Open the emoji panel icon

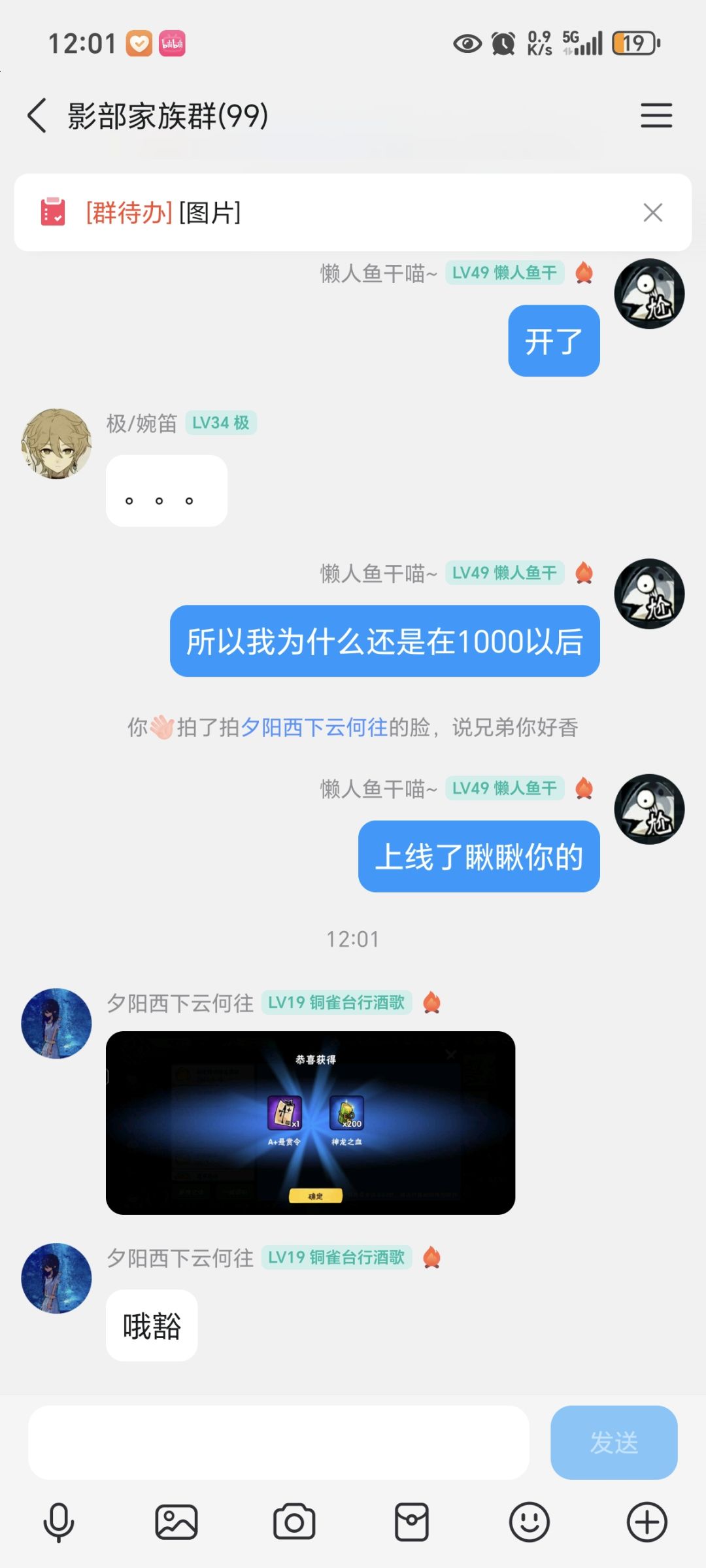point(529,1522)
